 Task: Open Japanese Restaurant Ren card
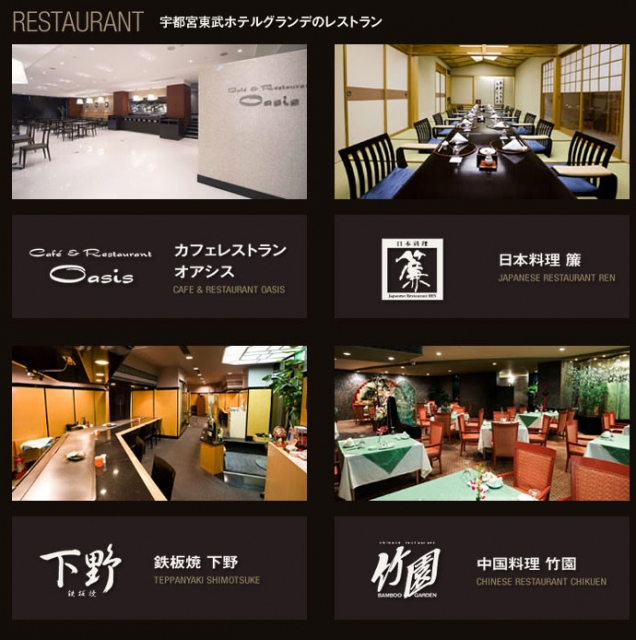481,267
